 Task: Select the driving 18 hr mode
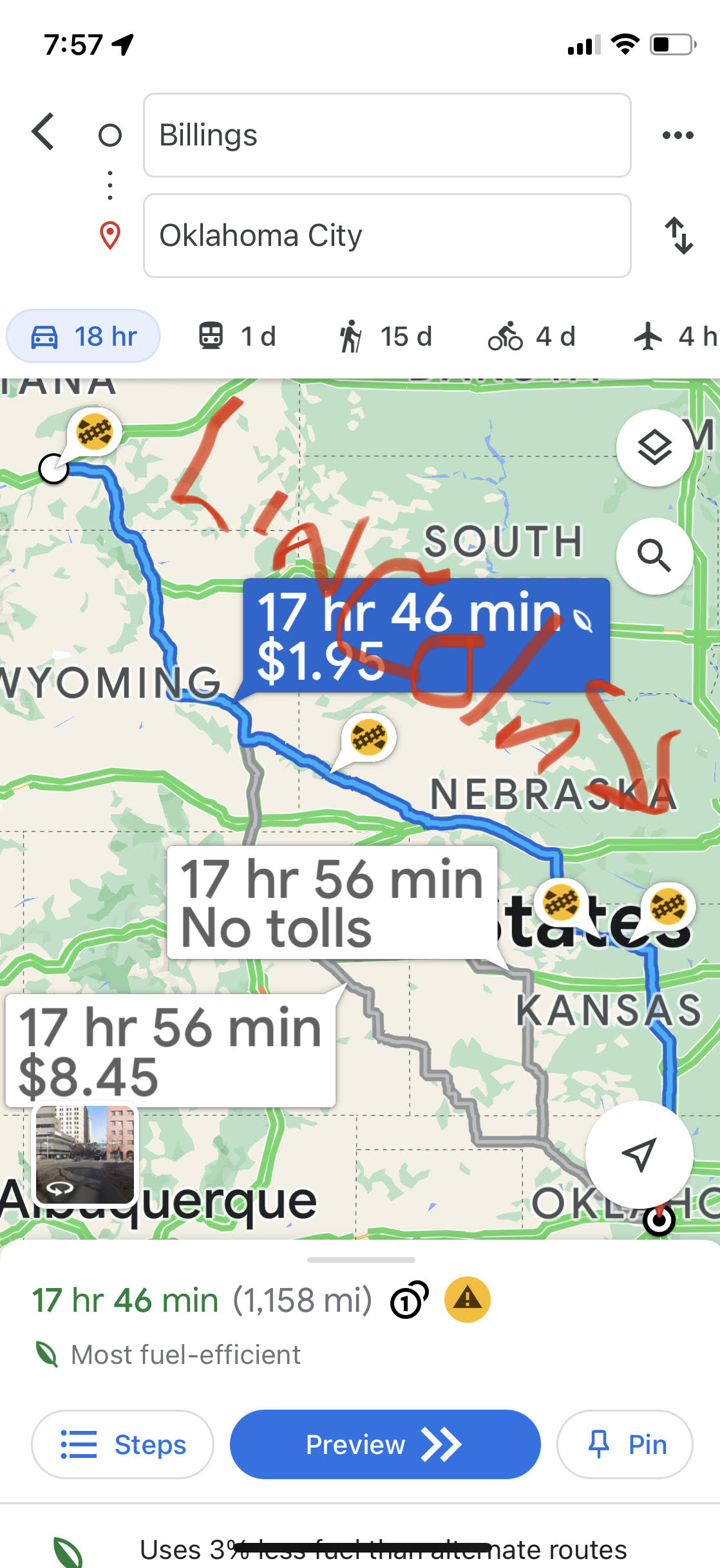pos(84,336)
